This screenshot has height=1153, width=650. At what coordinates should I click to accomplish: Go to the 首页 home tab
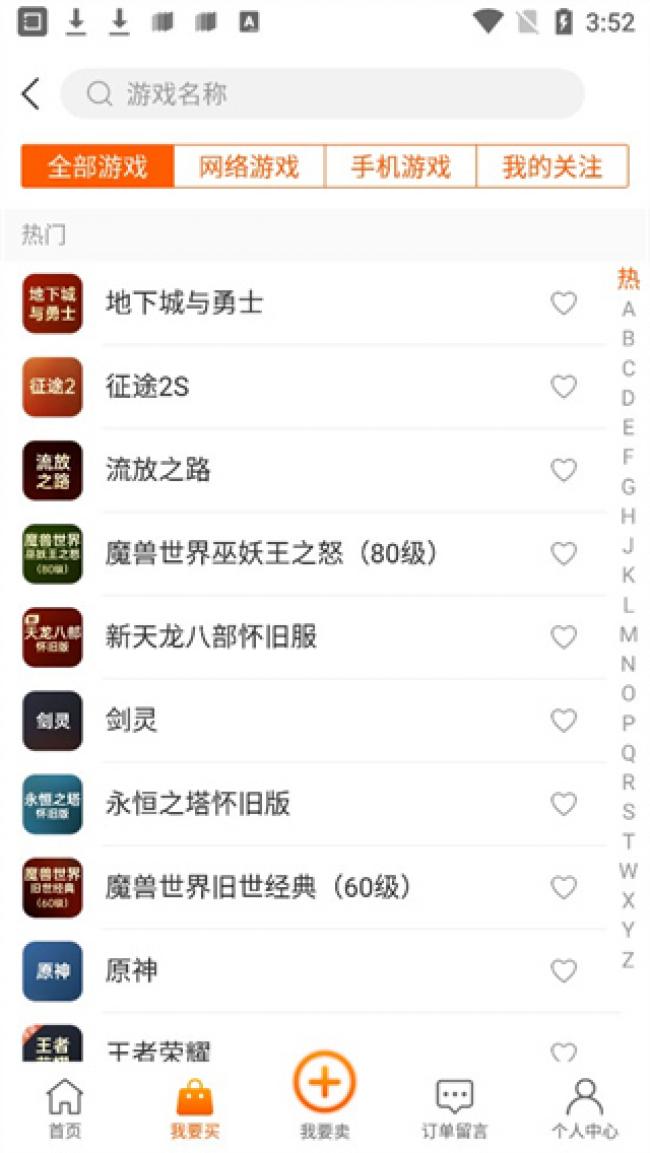(x=65, y=1108)
